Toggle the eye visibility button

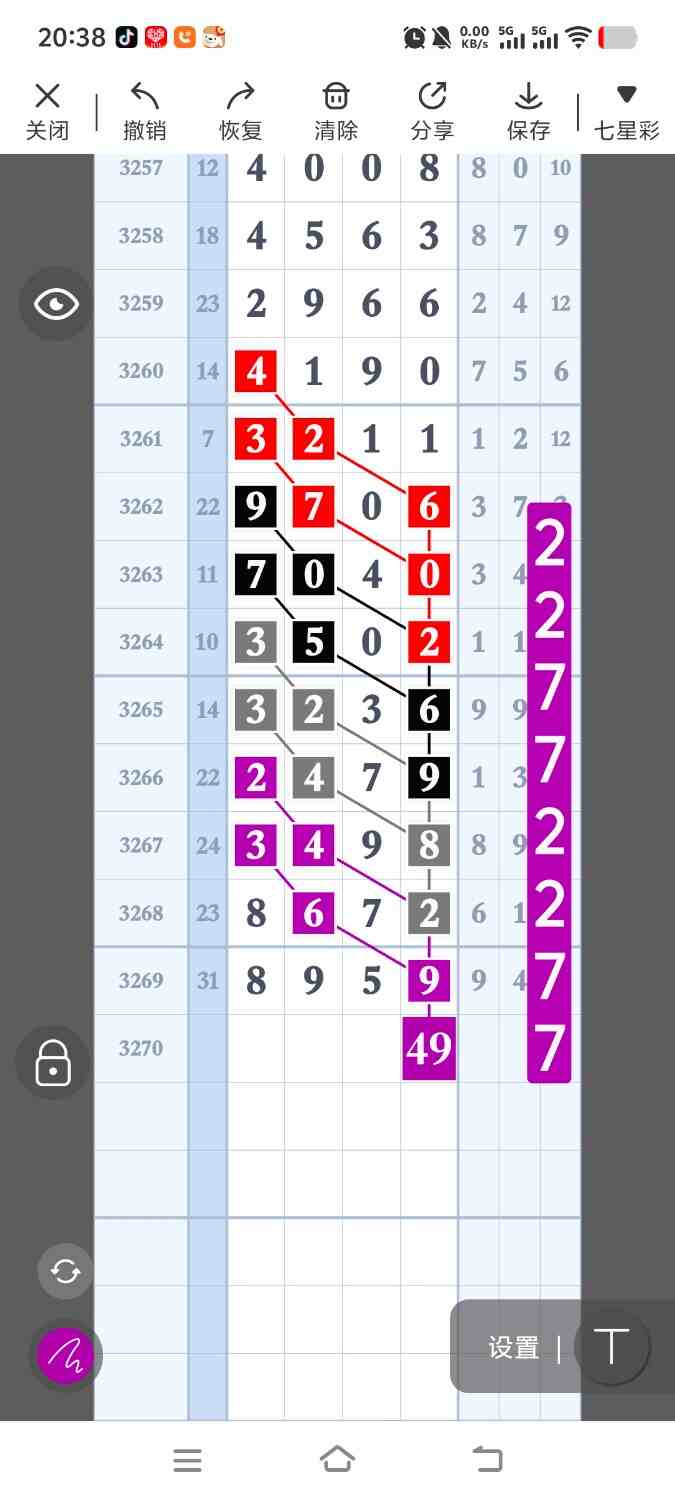coord(56,304)
